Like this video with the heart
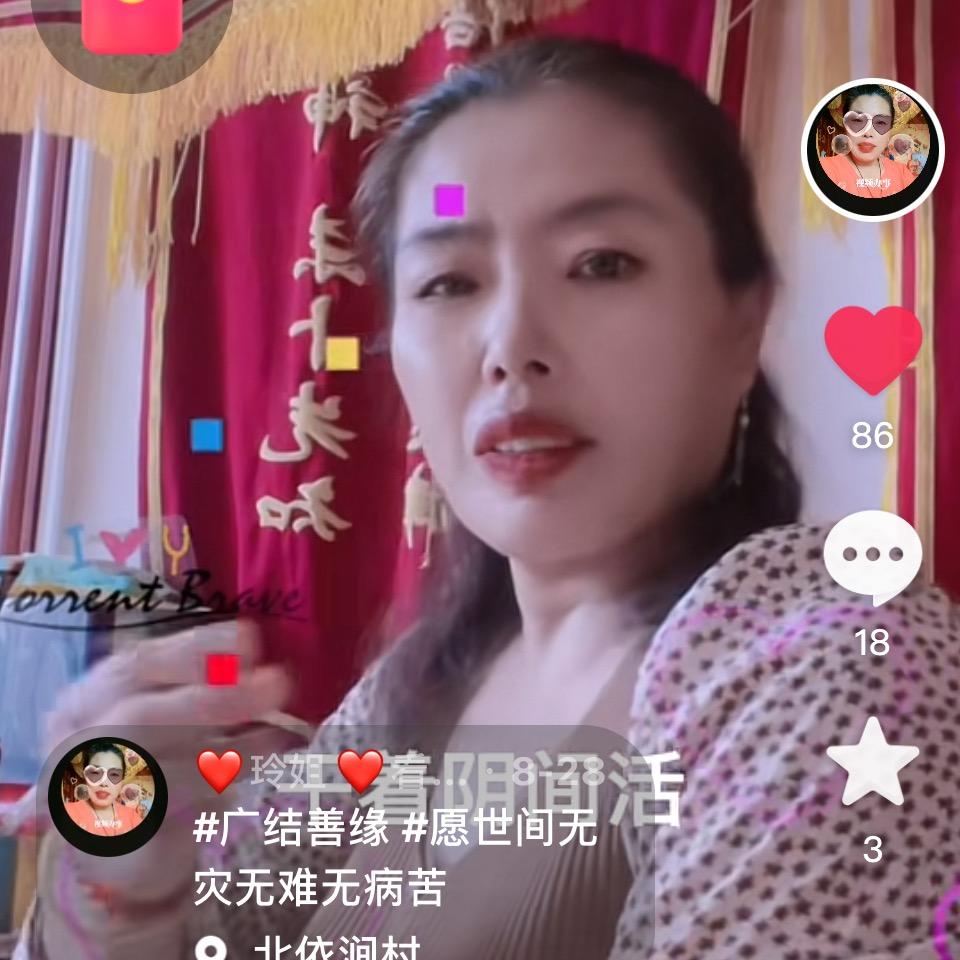This screenshot has height=960, width=960. pos(872,349)
